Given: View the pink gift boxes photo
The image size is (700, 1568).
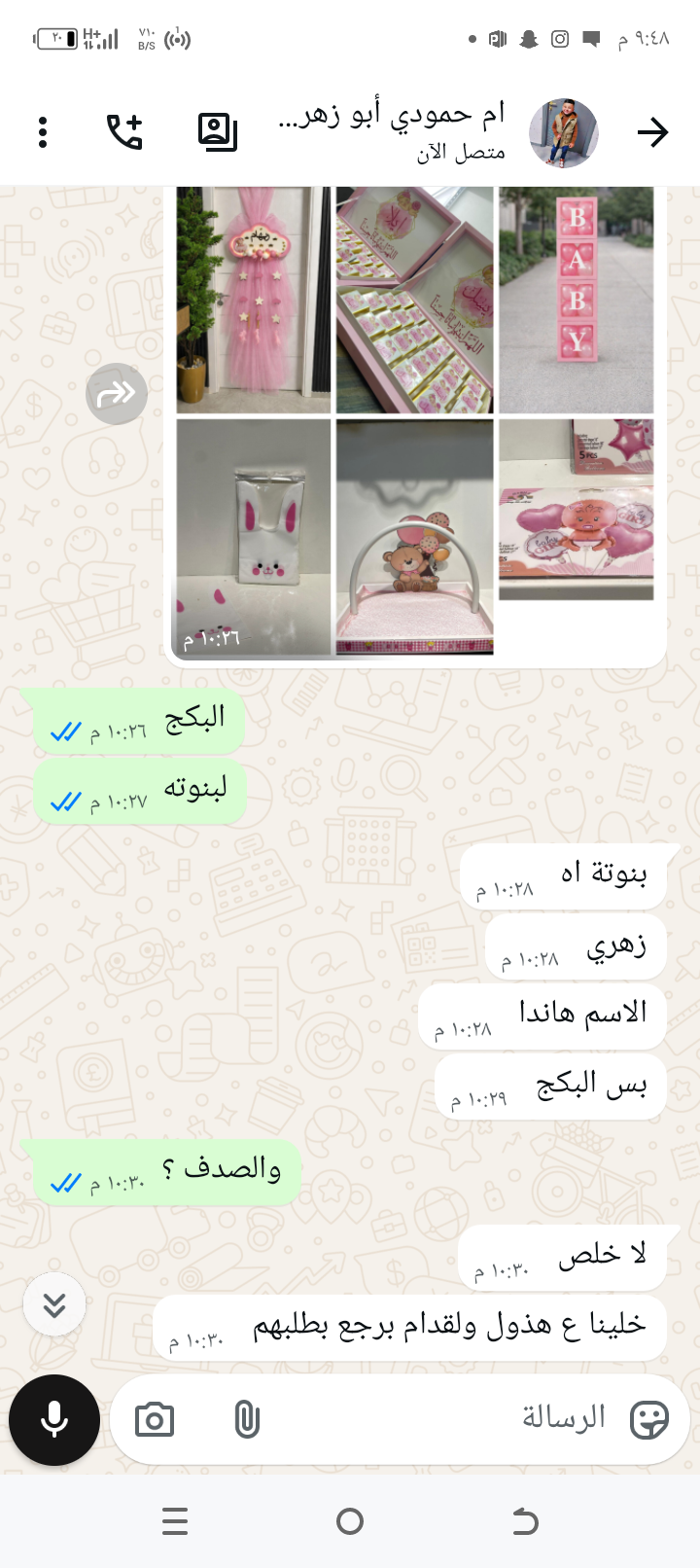Looking at the screenshot, I should pyautogui.click(x=414, y=300).
